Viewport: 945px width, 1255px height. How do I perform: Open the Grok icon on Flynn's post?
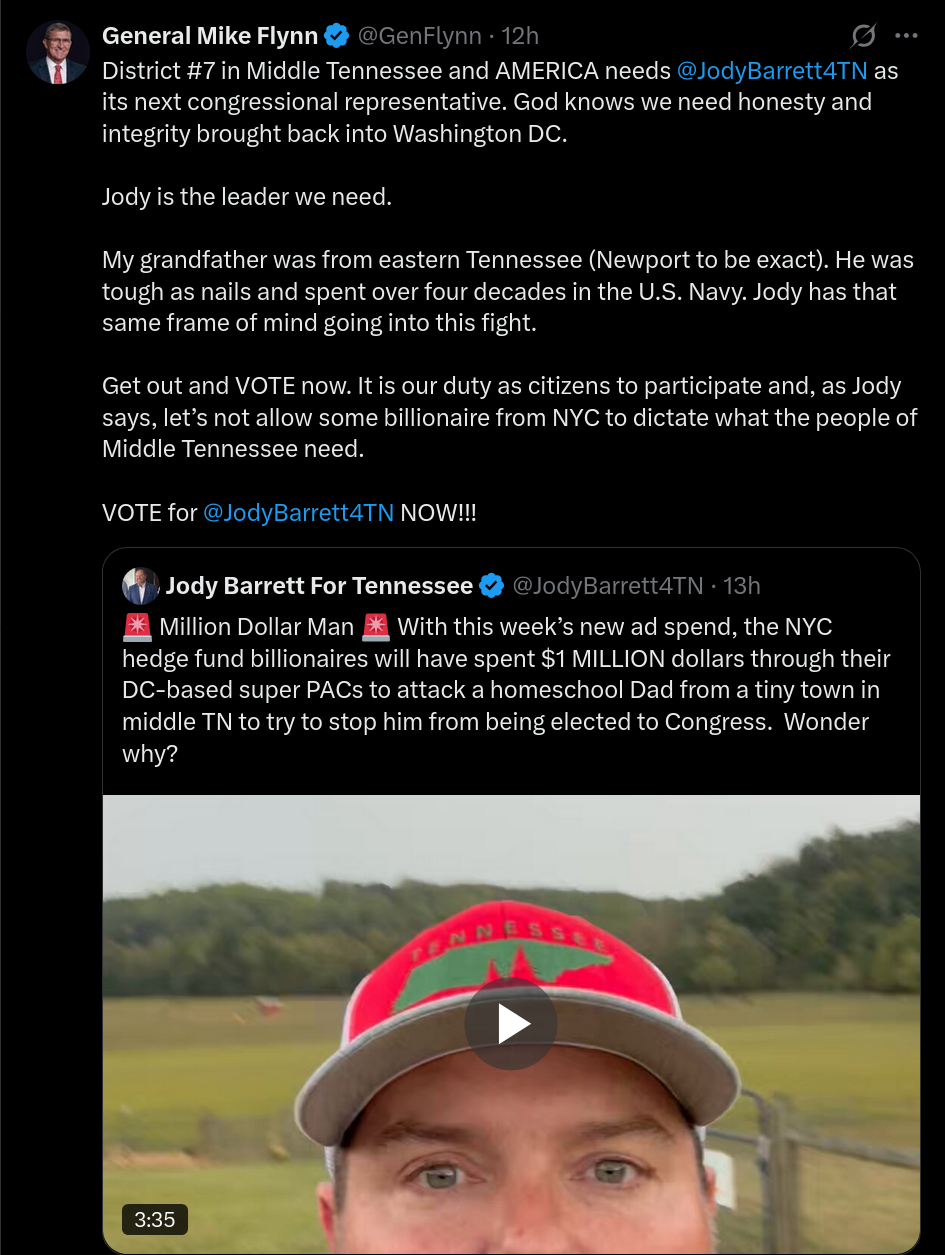tap(863, 37)
